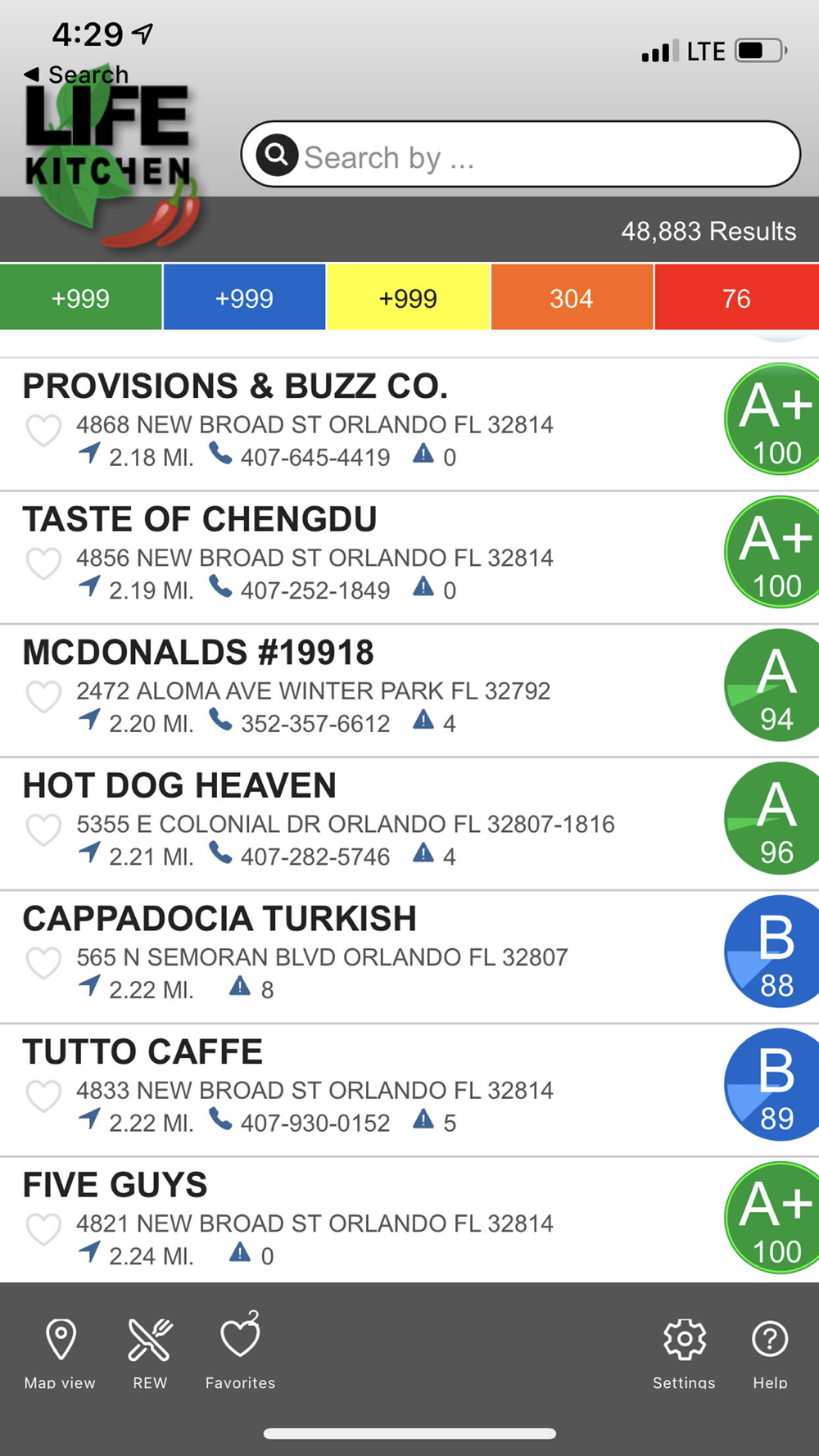Favorite Cappadocia Turkish with the heart
The image size is (819, 1456).
point(43,962)
